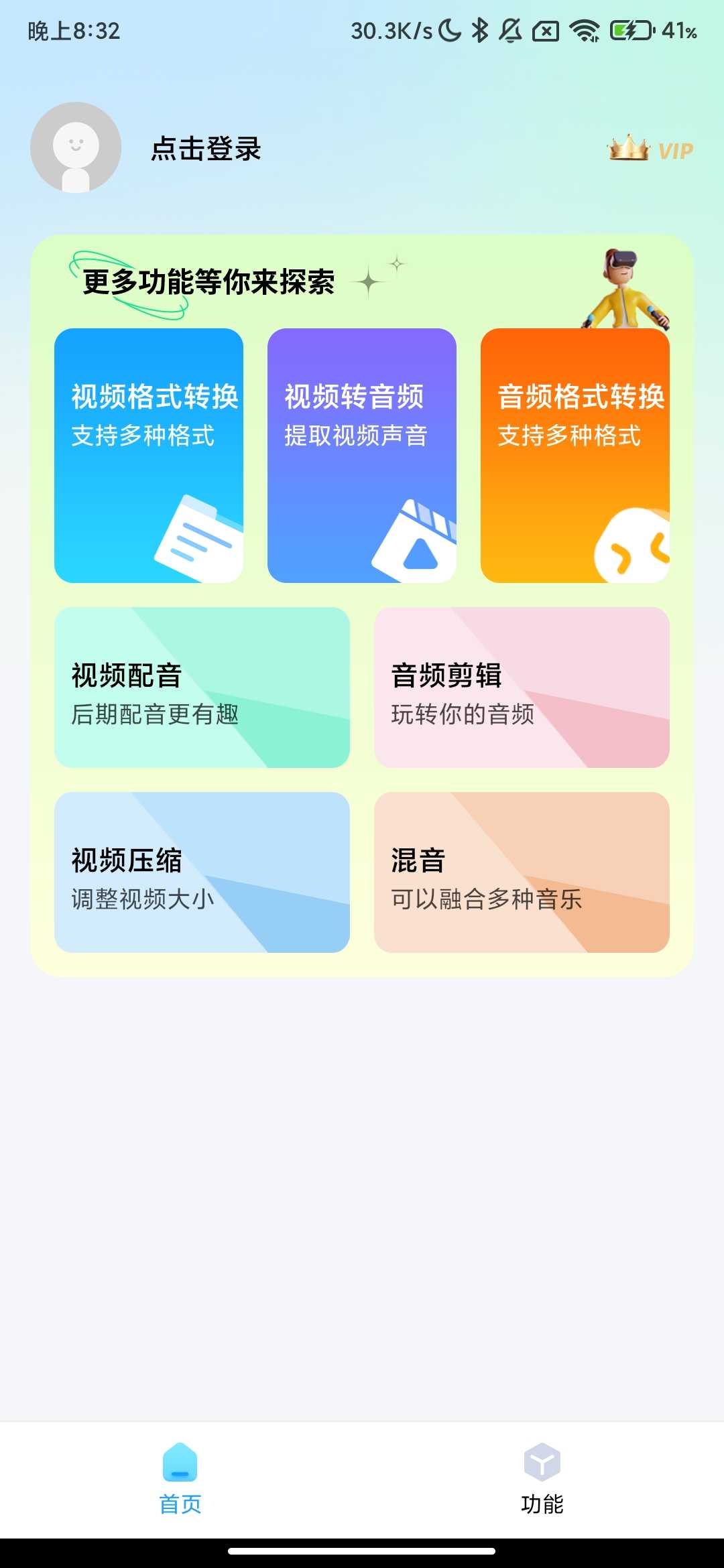The height and width of the screenshot is (1568, 724).
Task: Click the film clip icon on 视频转音频 card
Action: (x=416, y=536)
